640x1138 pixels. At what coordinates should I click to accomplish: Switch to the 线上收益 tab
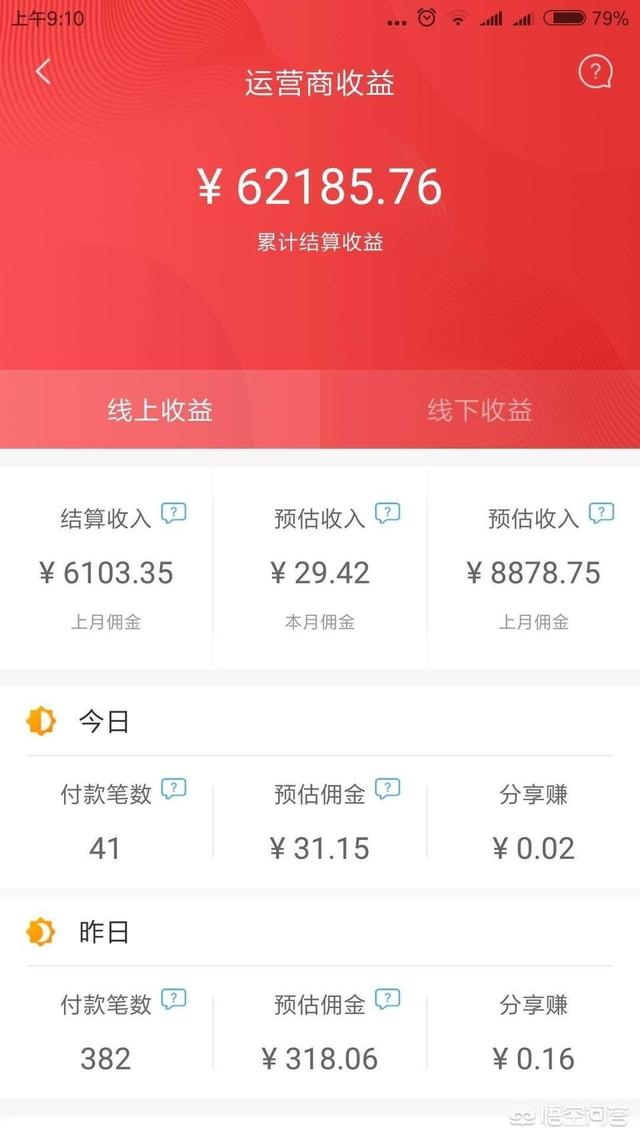pos(160,409)
